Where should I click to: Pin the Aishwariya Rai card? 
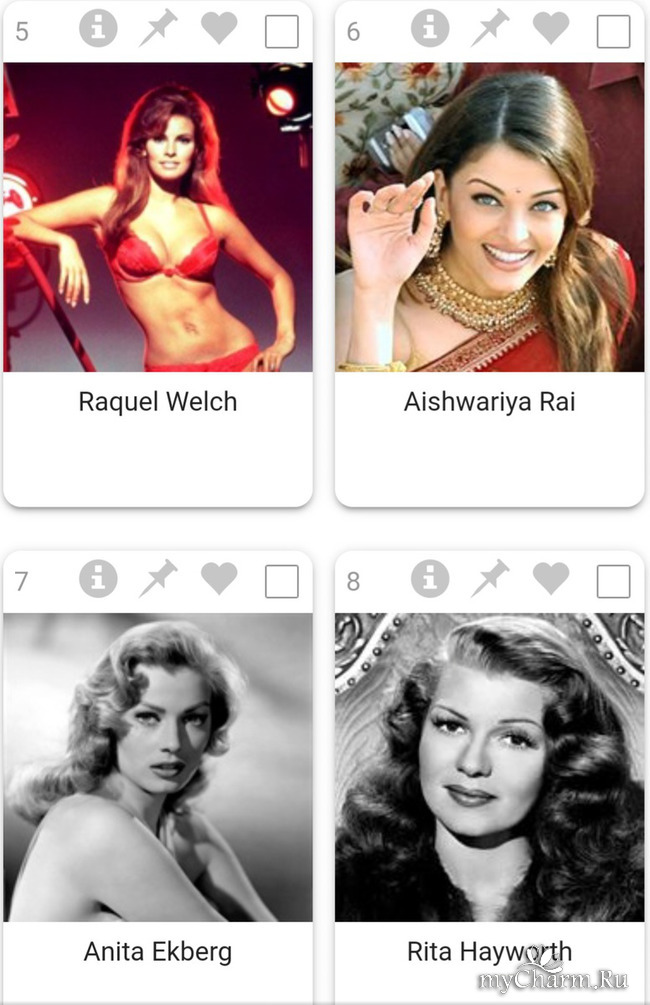490,29
